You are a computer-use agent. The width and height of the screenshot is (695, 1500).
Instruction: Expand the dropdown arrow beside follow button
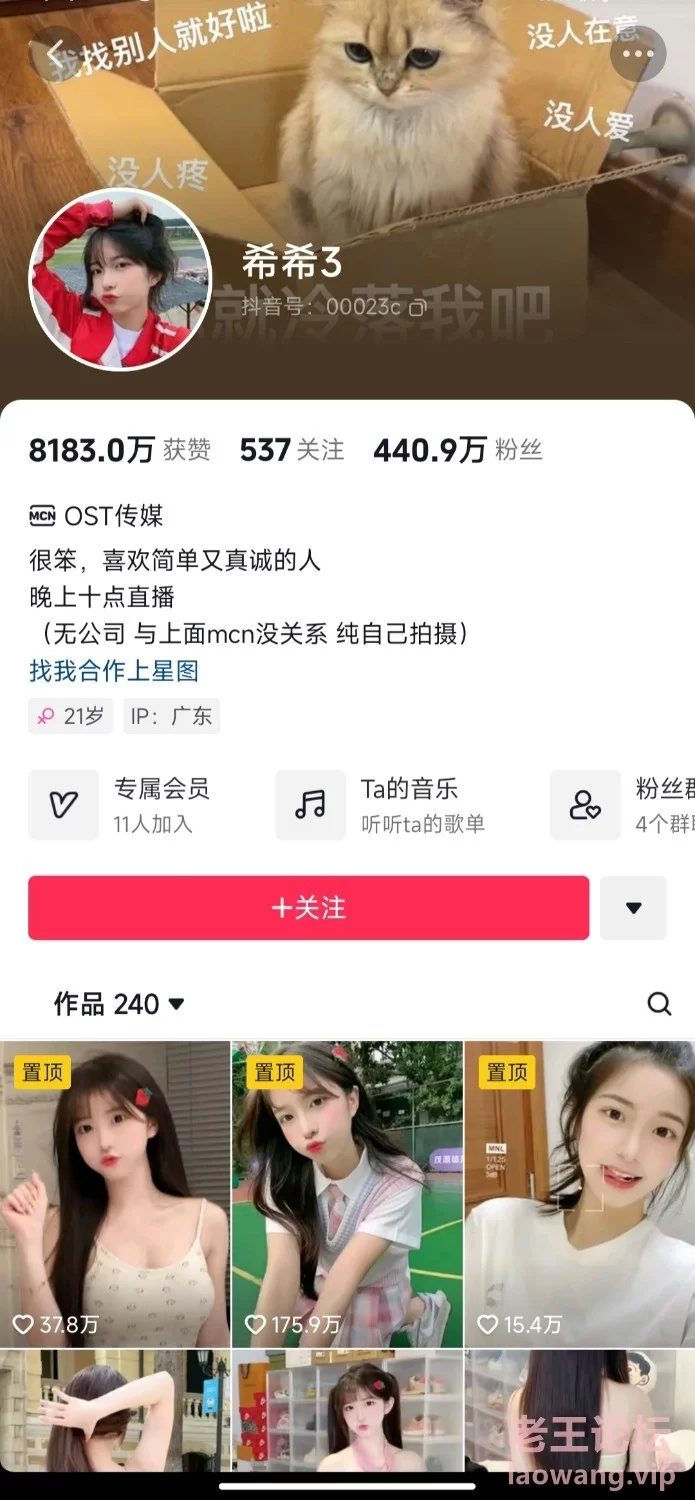pyautogui.click(x=633, y=907)
